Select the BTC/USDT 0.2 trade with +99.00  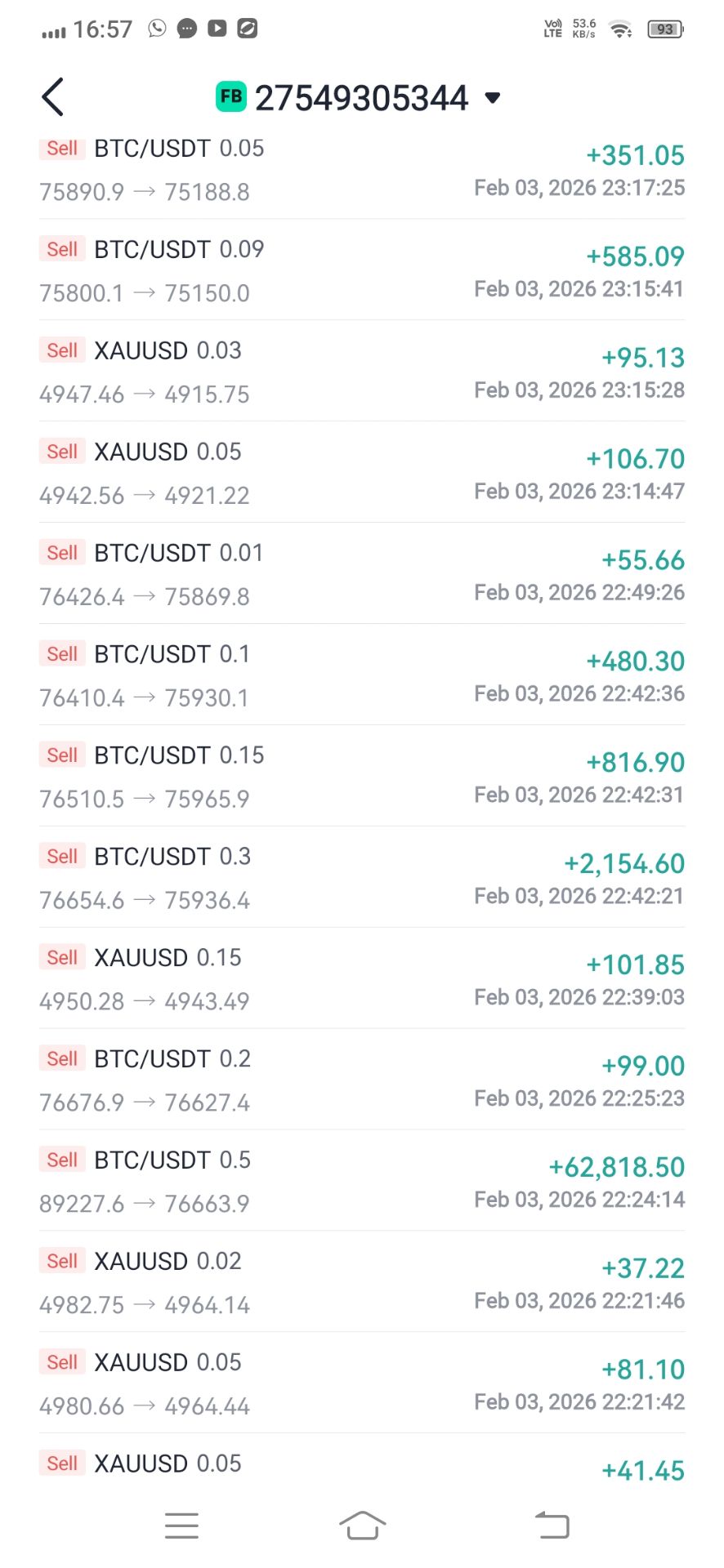click(361, 1080)
